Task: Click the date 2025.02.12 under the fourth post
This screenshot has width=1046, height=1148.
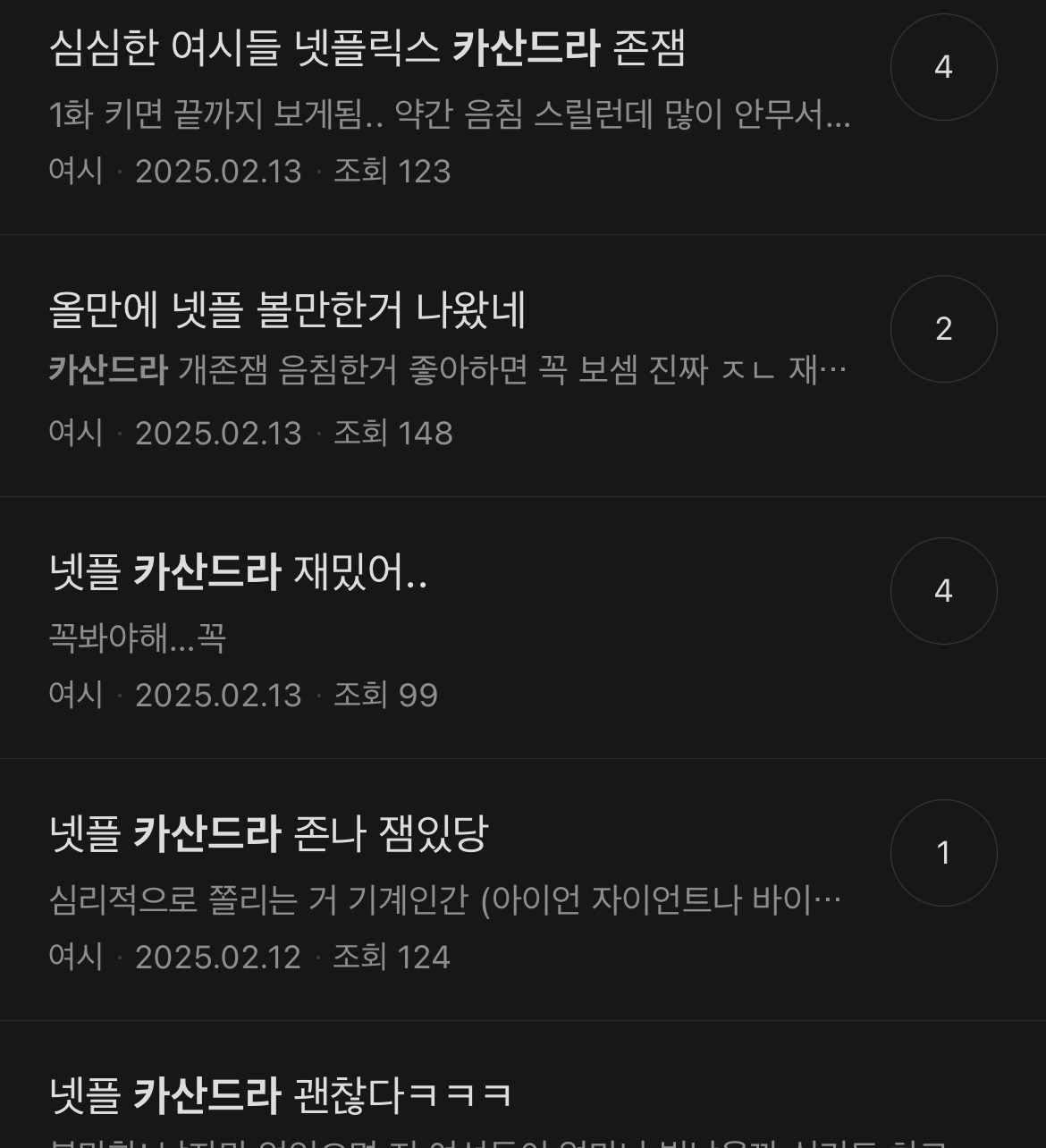Action: point(217,955)
